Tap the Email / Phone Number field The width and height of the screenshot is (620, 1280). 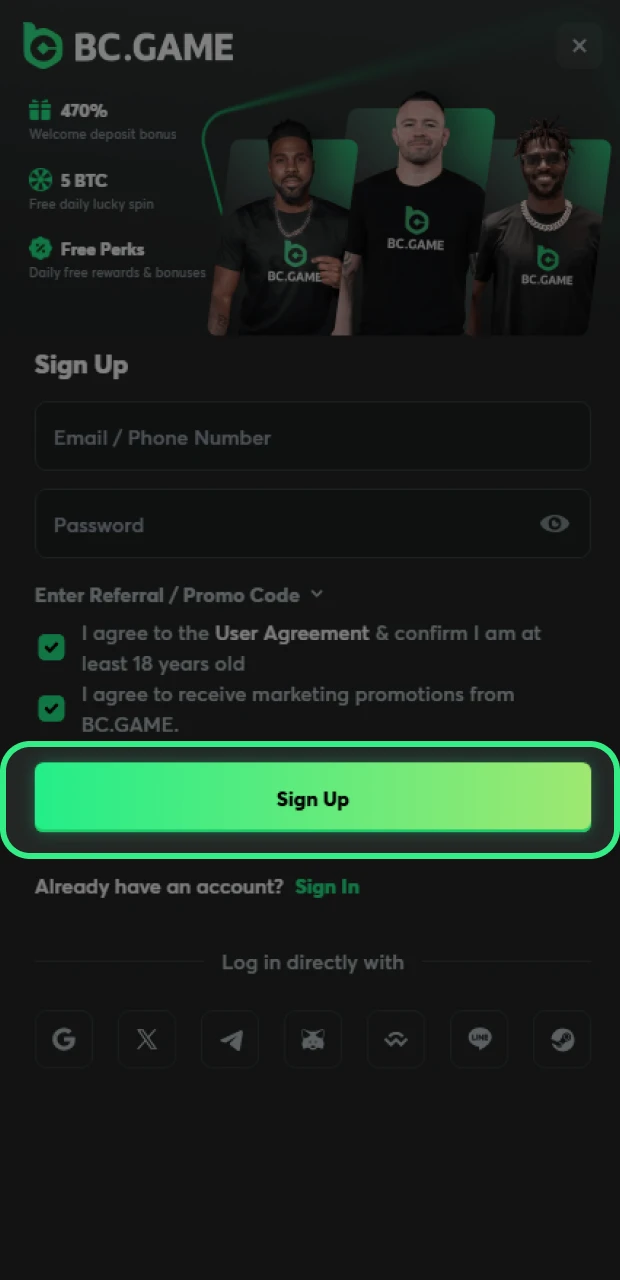[x=312, y=437]
